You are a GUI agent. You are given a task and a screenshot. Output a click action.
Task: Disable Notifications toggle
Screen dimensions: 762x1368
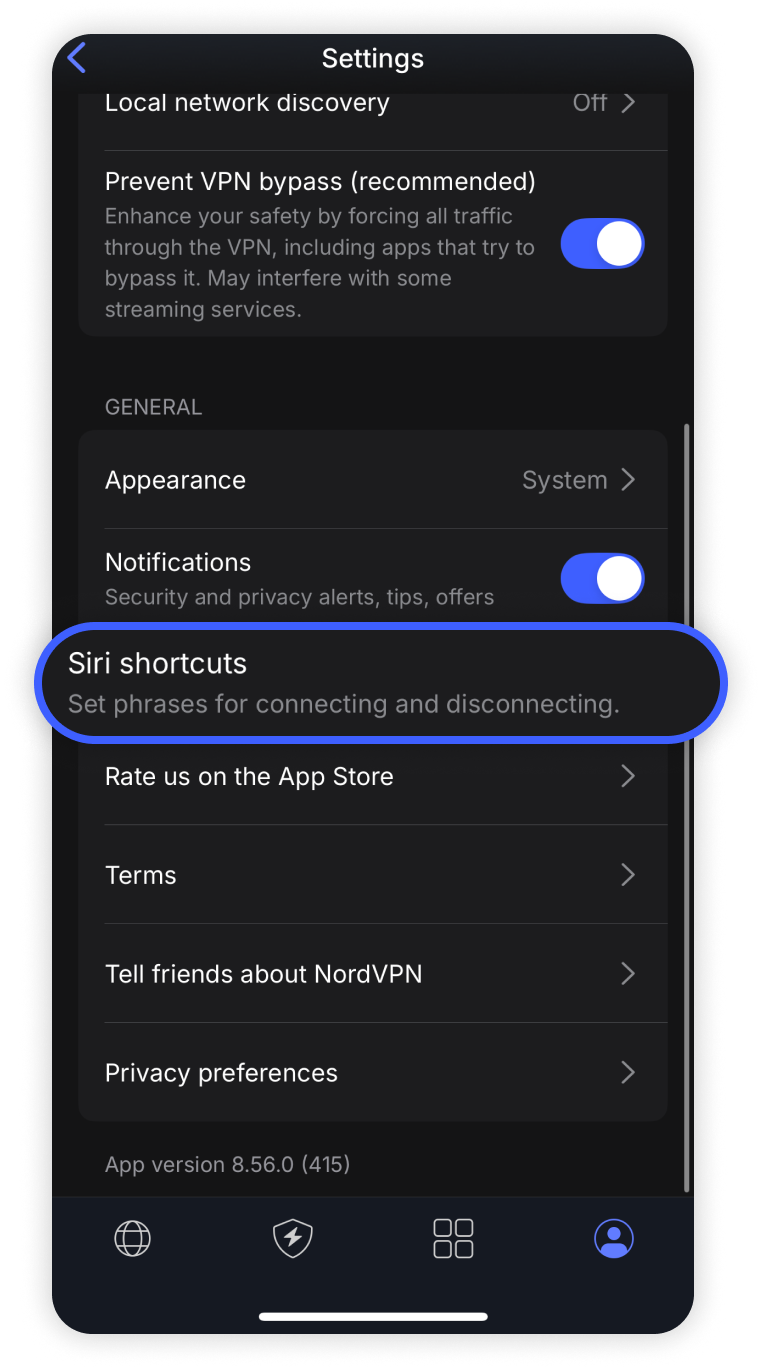point(601,579)
